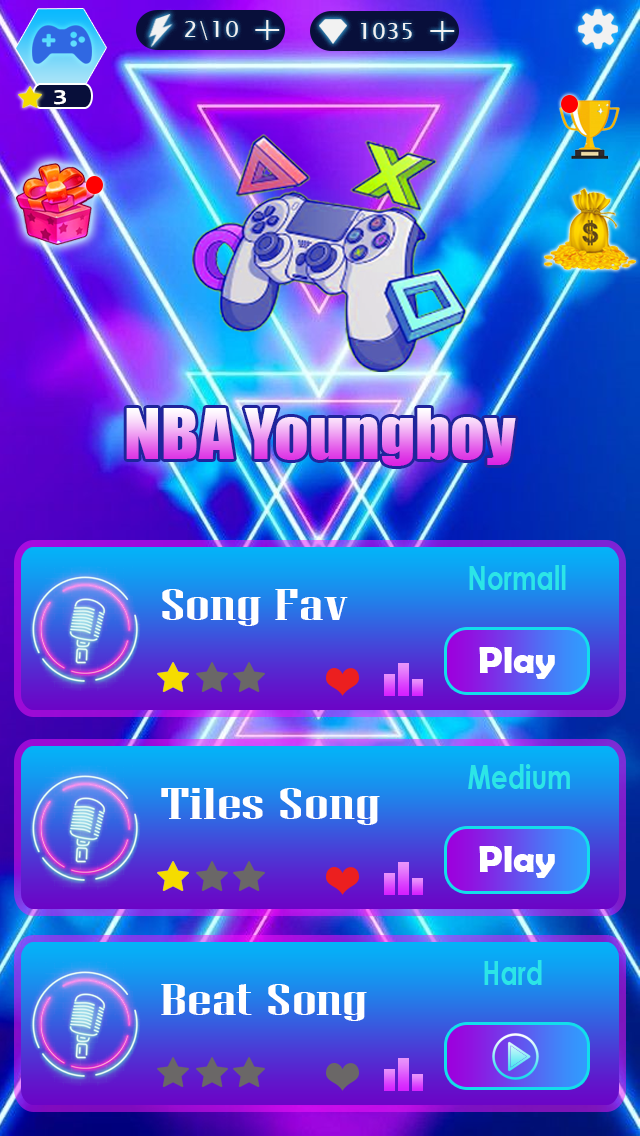
Task: Open the gamepad level badge
Action: pos(61,46)
